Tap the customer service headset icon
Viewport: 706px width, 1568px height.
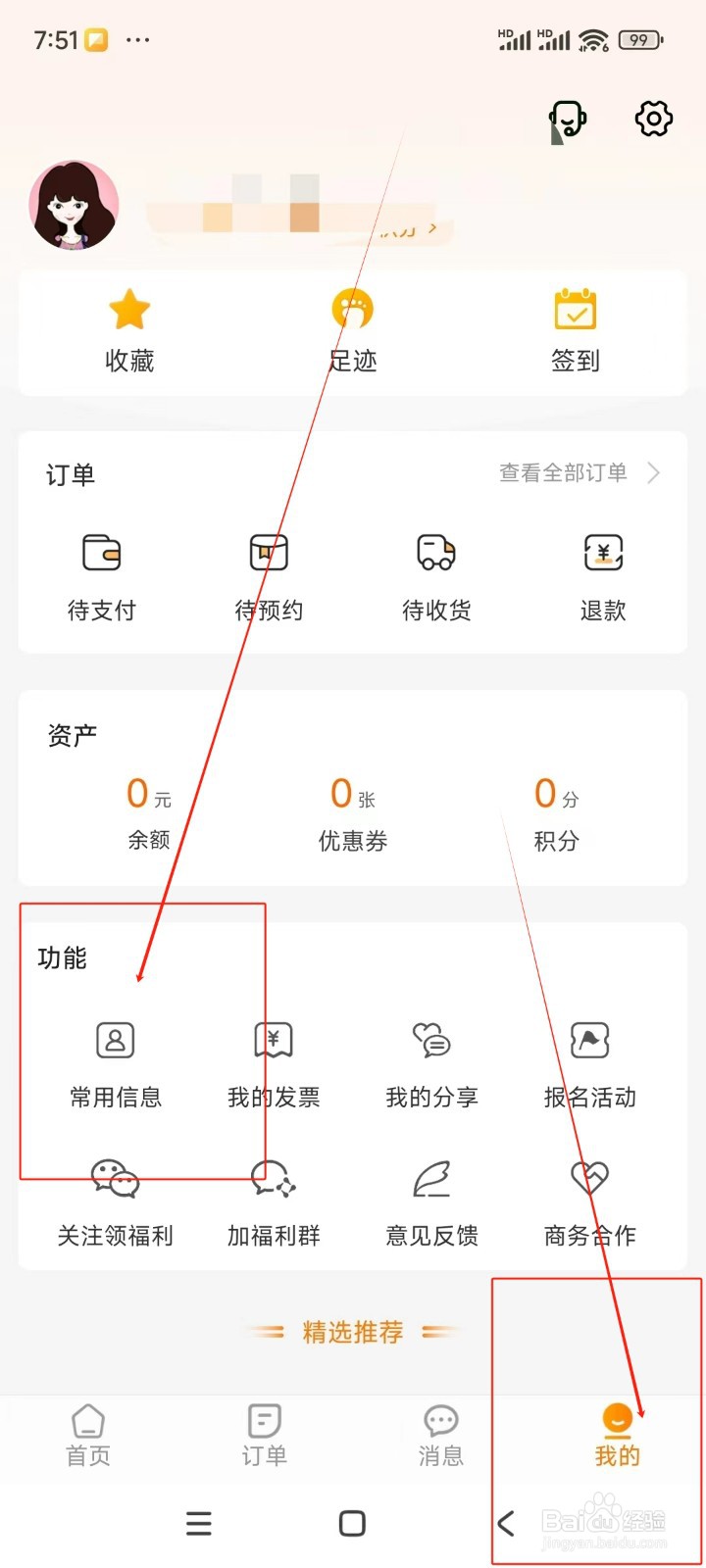(x=567, y=120)
